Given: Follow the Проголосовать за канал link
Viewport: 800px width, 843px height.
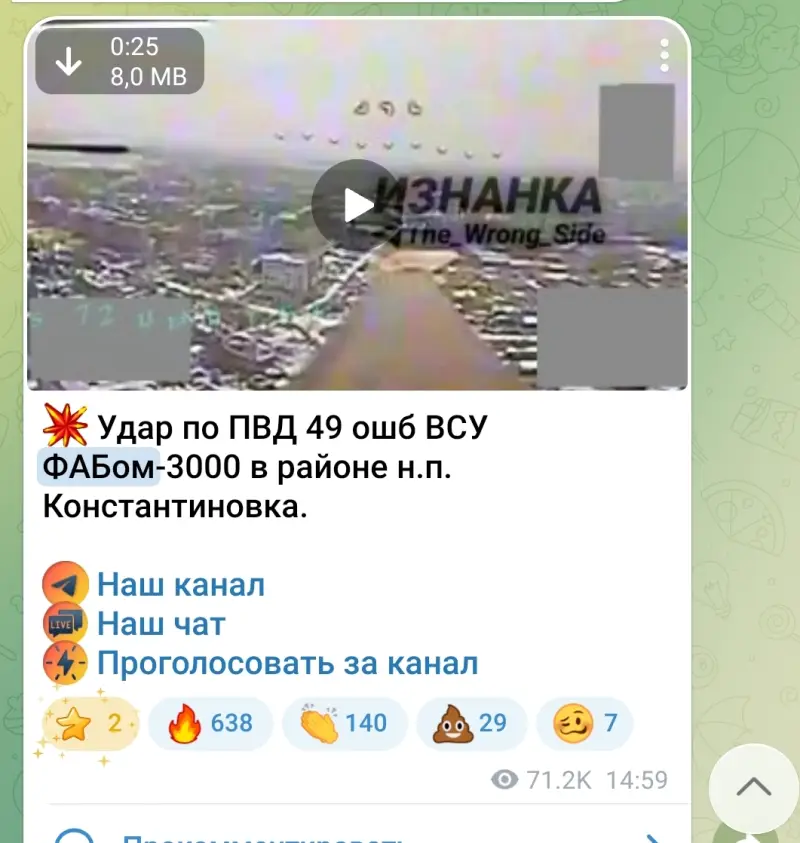Looking at the screenshot, I should coord(286,663).
